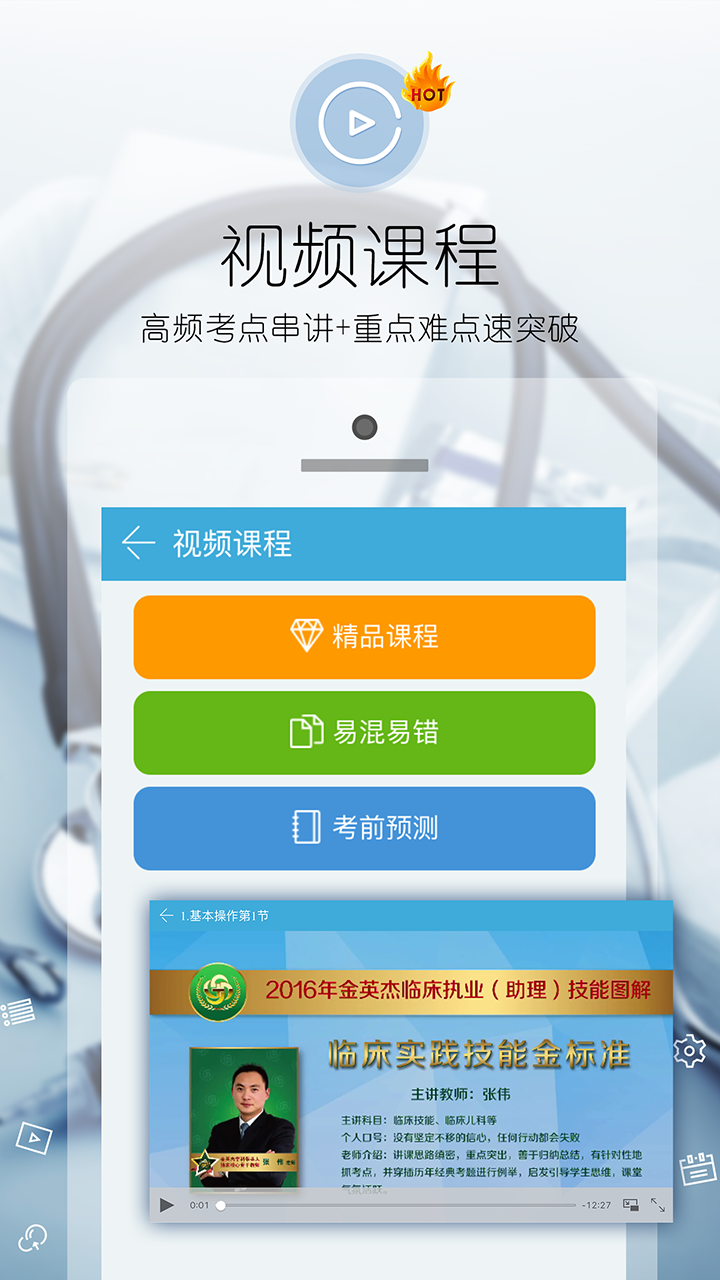Open the 精品课程 orange button
720x1280 pixels.
363,637
